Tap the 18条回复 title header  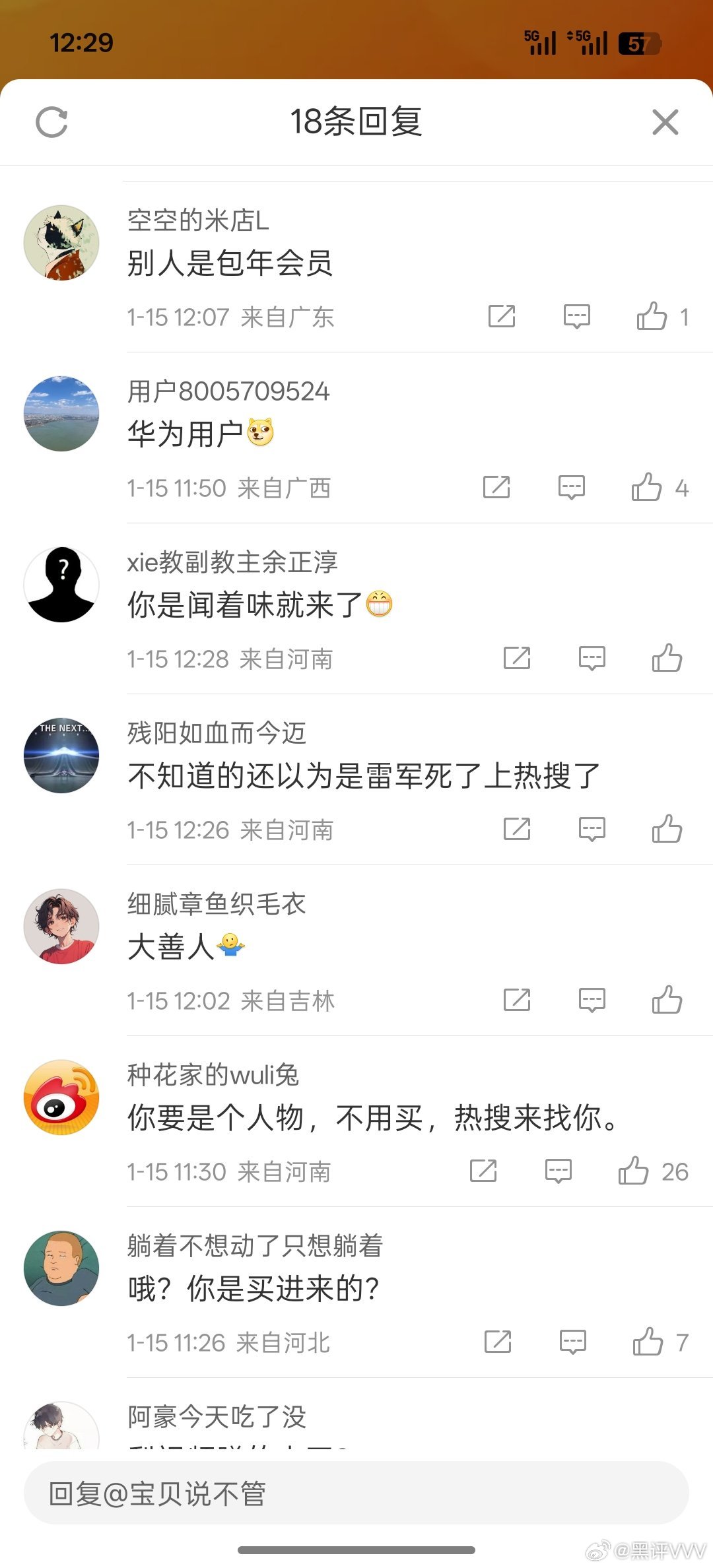point(356,123)
